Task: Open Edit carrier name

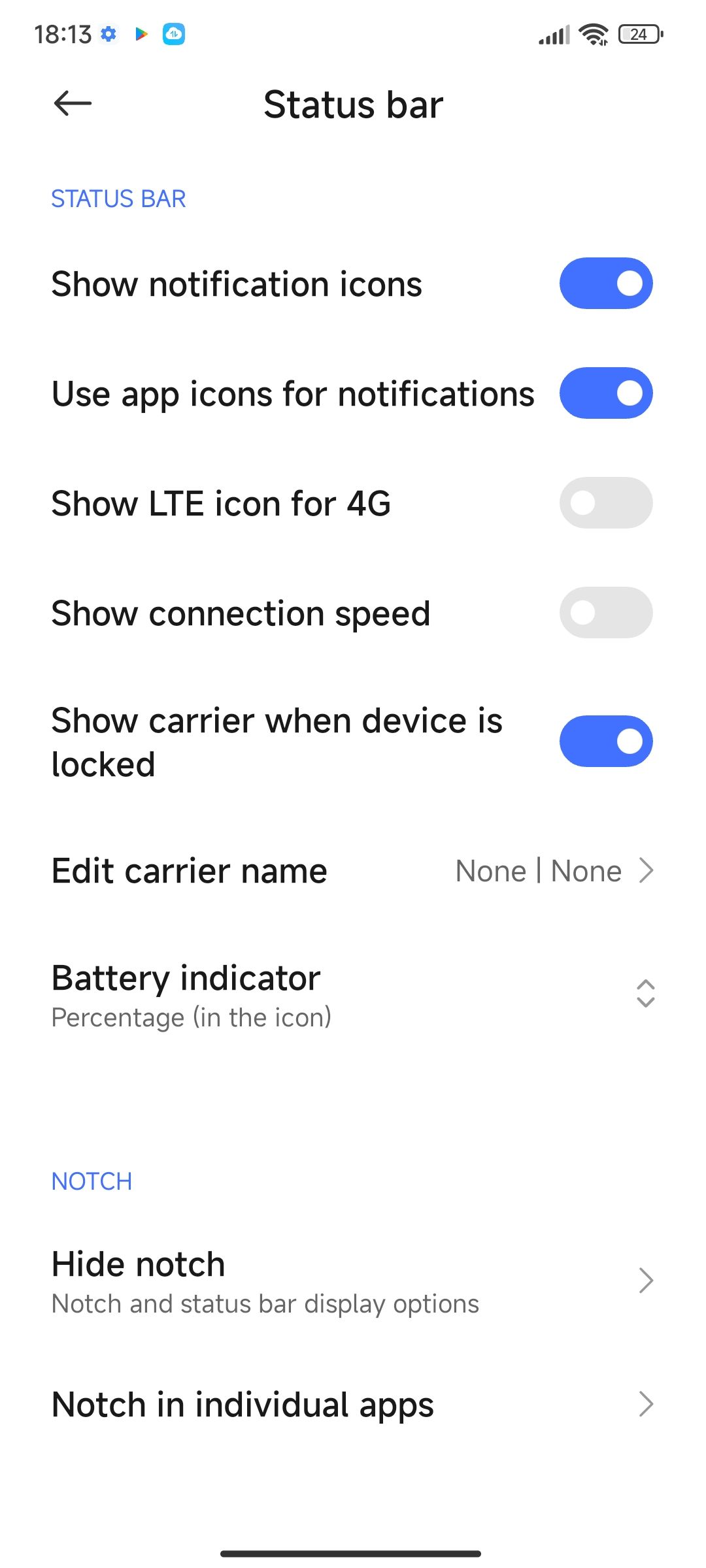Action: [x=353, y=871]
